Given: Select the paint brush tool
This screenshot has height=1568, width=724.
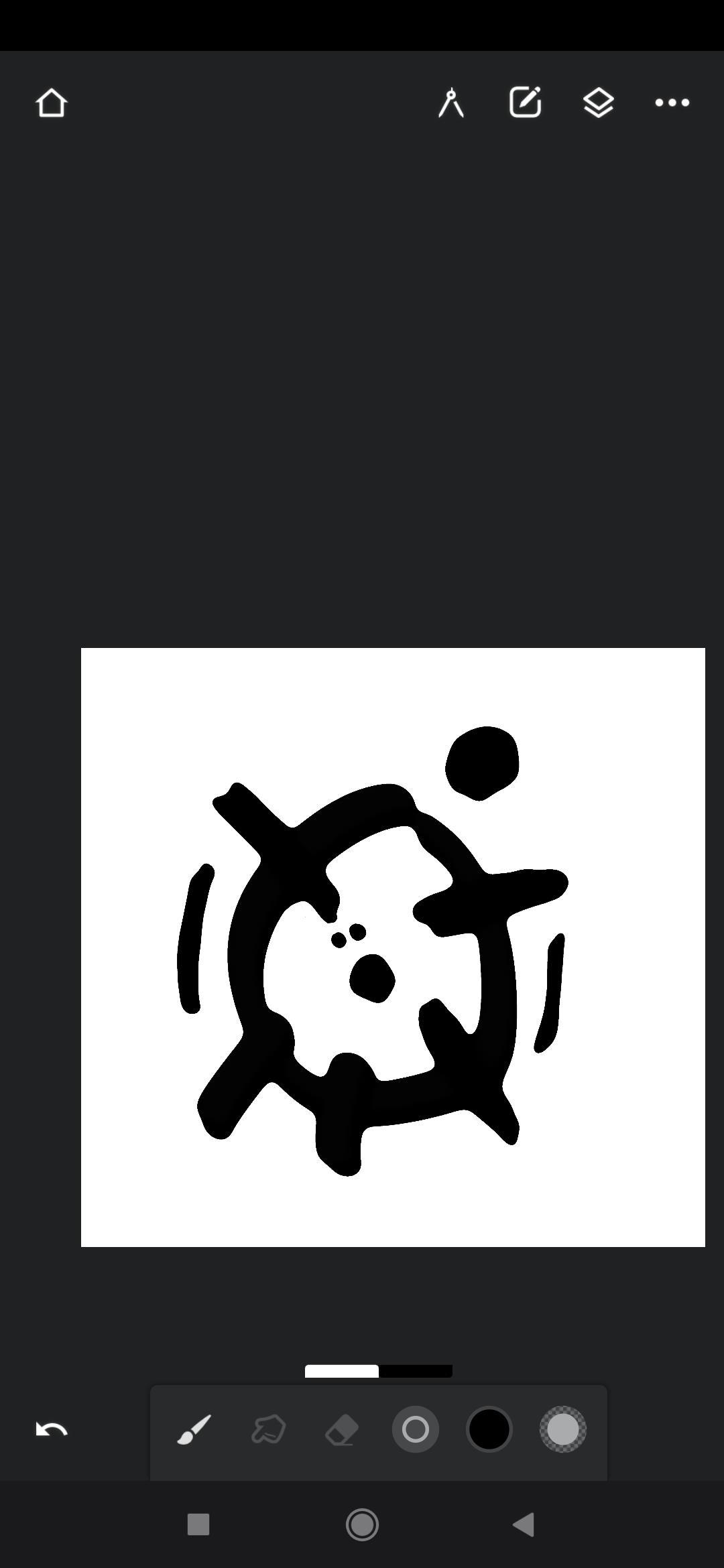Looking at the screenshot, I should coord(194,1429).
